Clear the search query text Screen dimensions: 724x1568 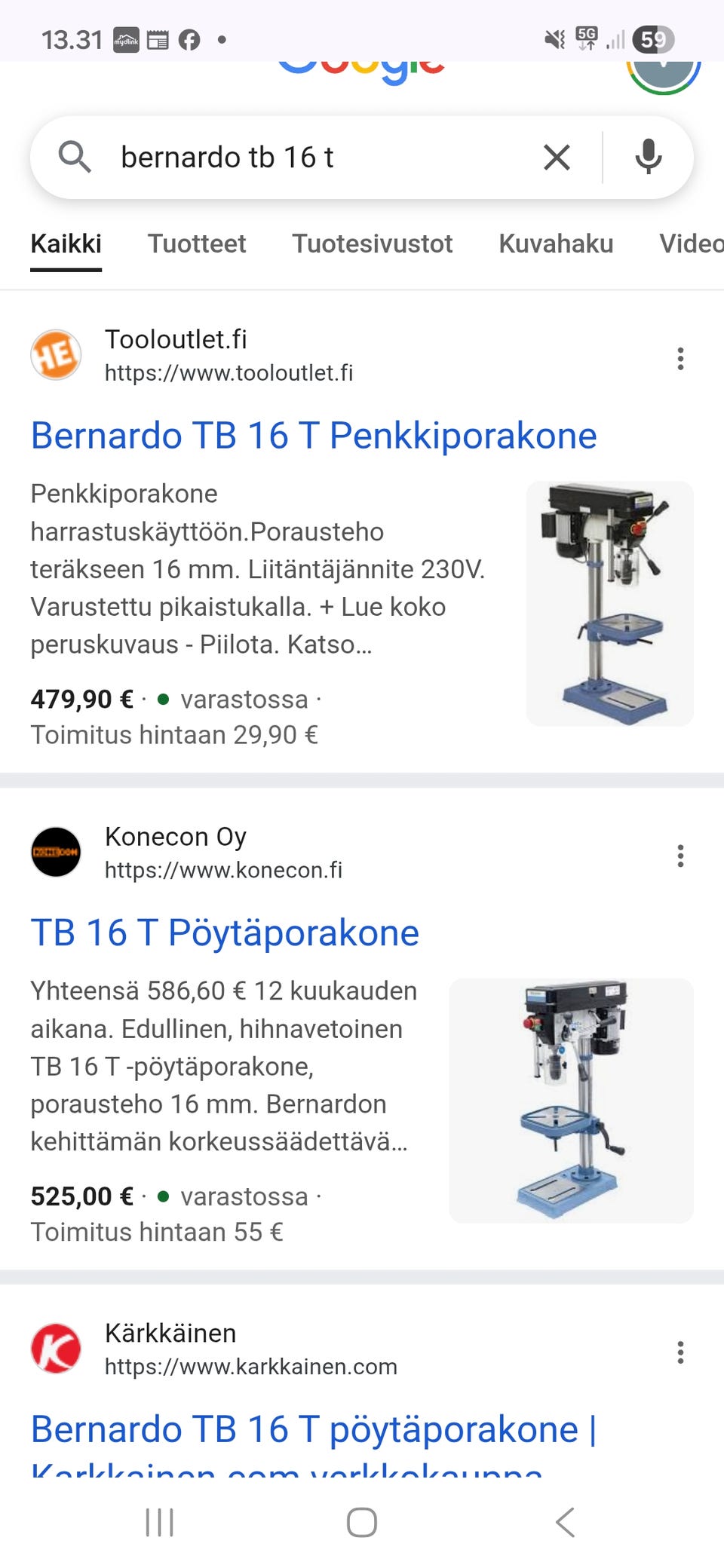click(x=557, y=158)
